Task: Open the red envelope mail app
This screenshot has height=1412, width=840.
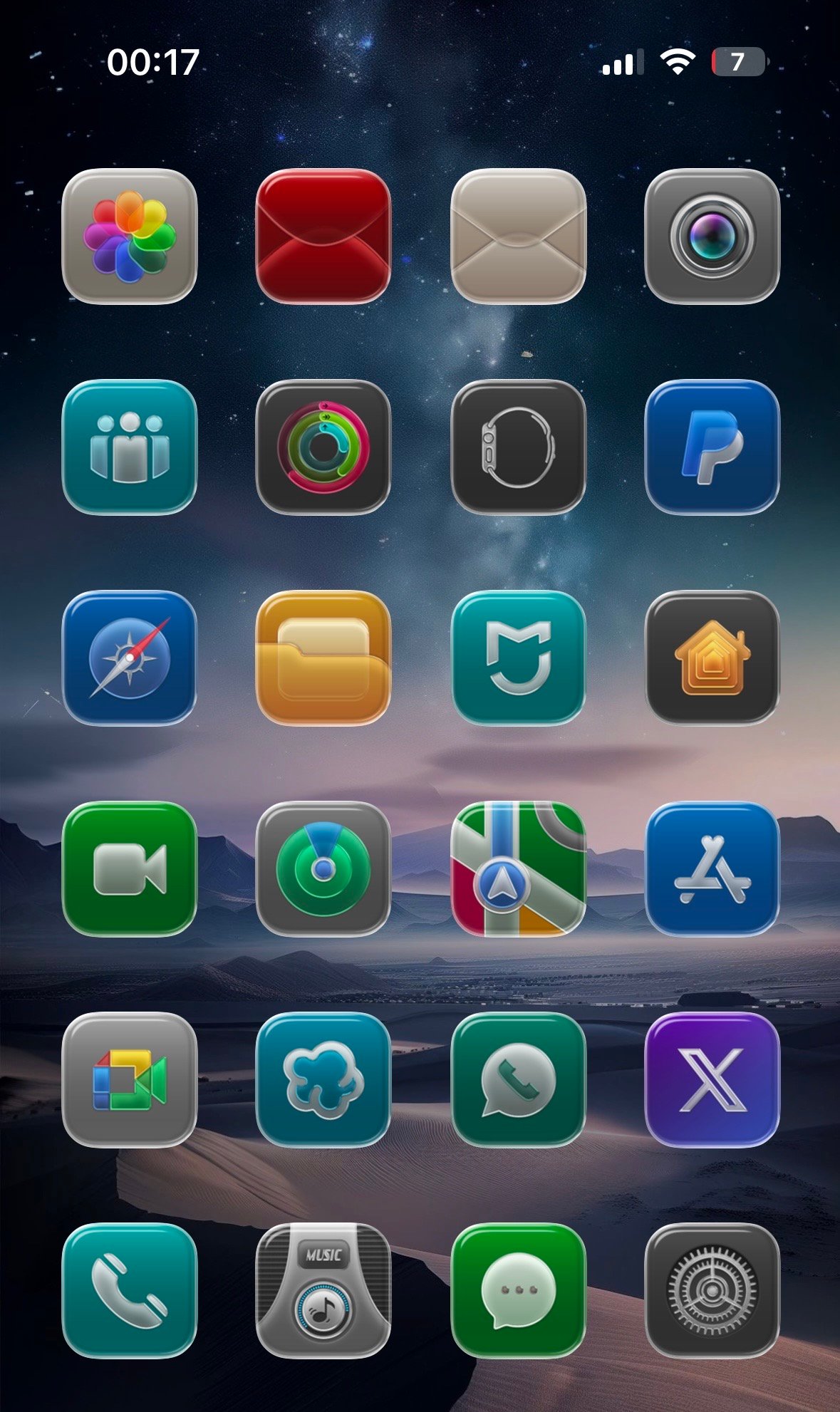Action: point(323,236)
